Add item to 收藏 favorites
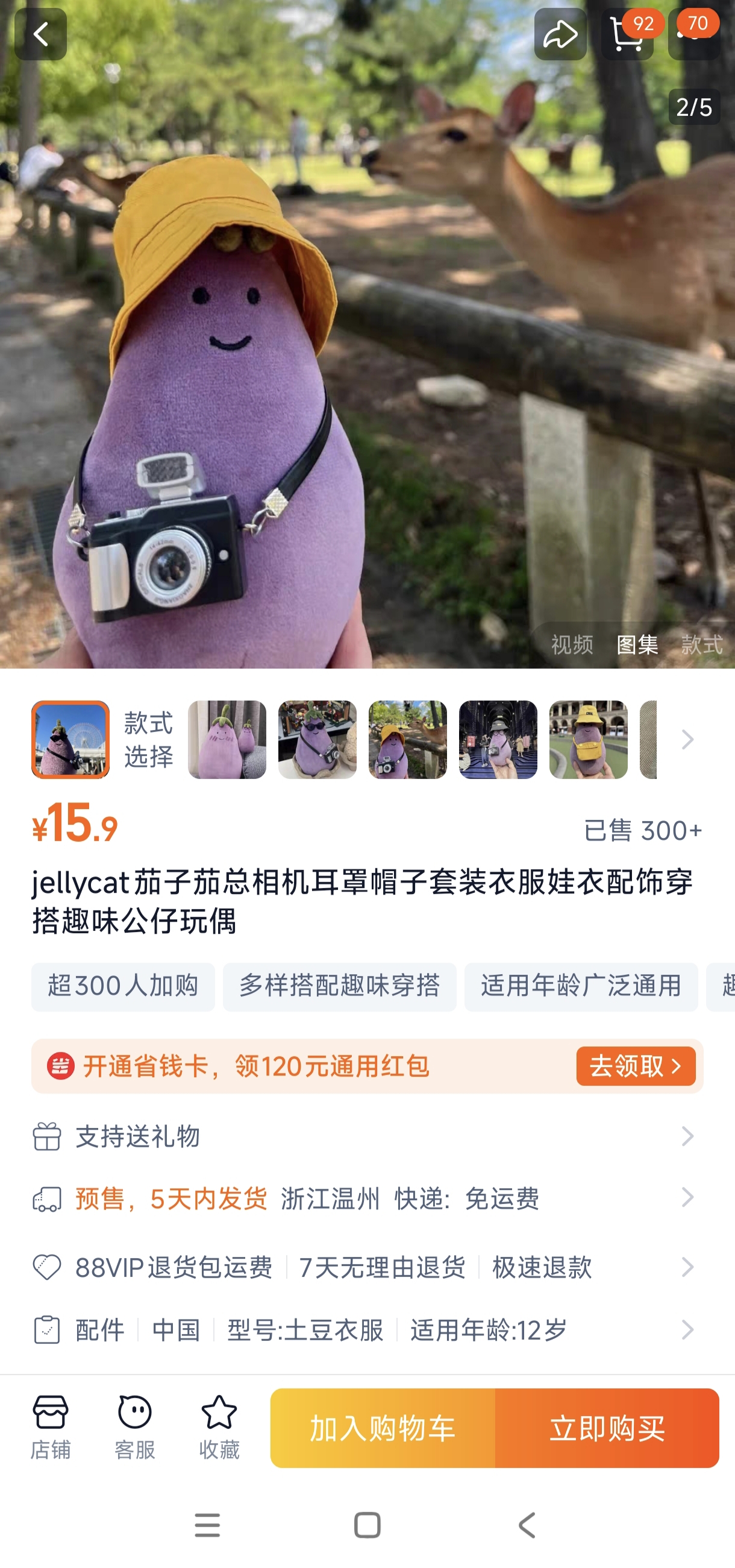The image size is (735, 1568). [x=219, y=1427]
